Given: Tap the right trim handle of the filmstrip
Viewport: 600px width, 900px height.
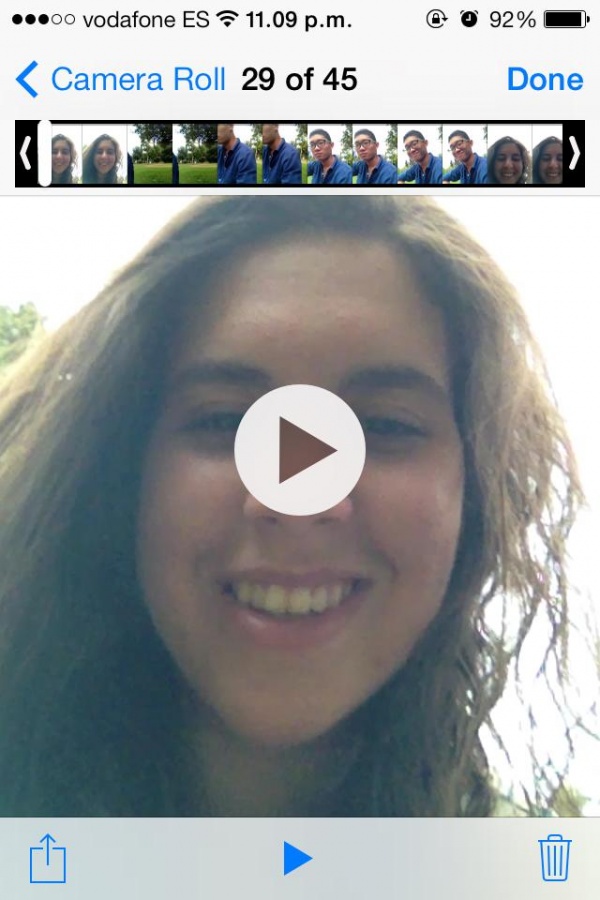Looking at the screenshot, I should click(574, 153).
